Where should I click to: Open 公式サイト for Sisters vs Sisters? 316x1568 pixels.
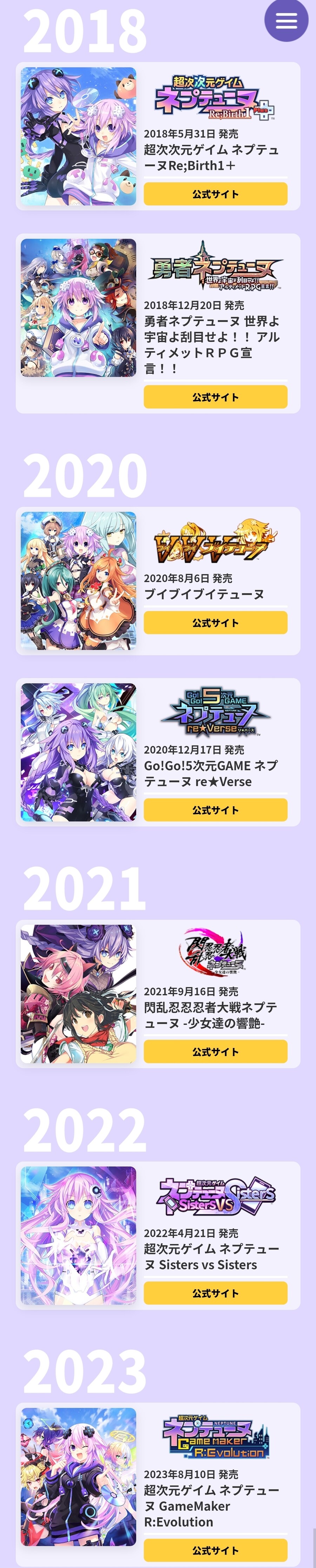click(215, 1294)
